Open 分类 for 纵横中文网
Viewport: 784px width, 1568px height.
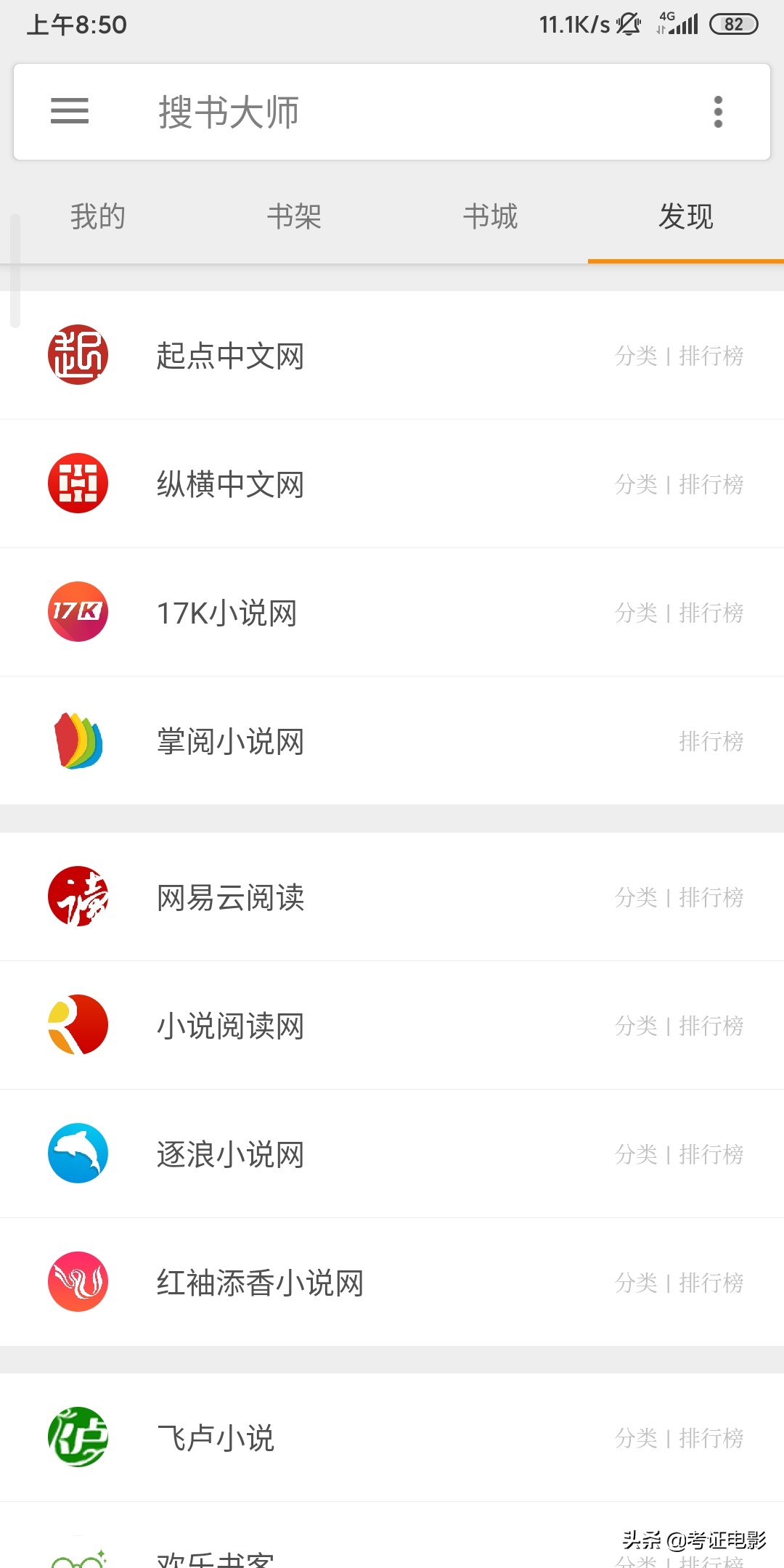pyautogui.click(x=636, y=484)
